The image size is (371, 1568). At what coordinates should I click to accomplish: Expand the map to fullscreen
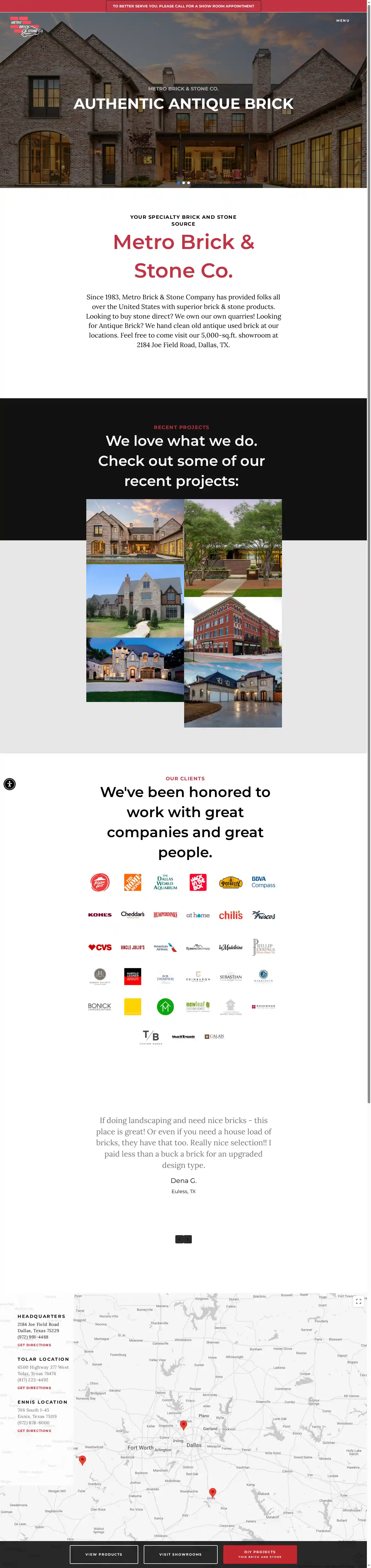click(359, 1301)
